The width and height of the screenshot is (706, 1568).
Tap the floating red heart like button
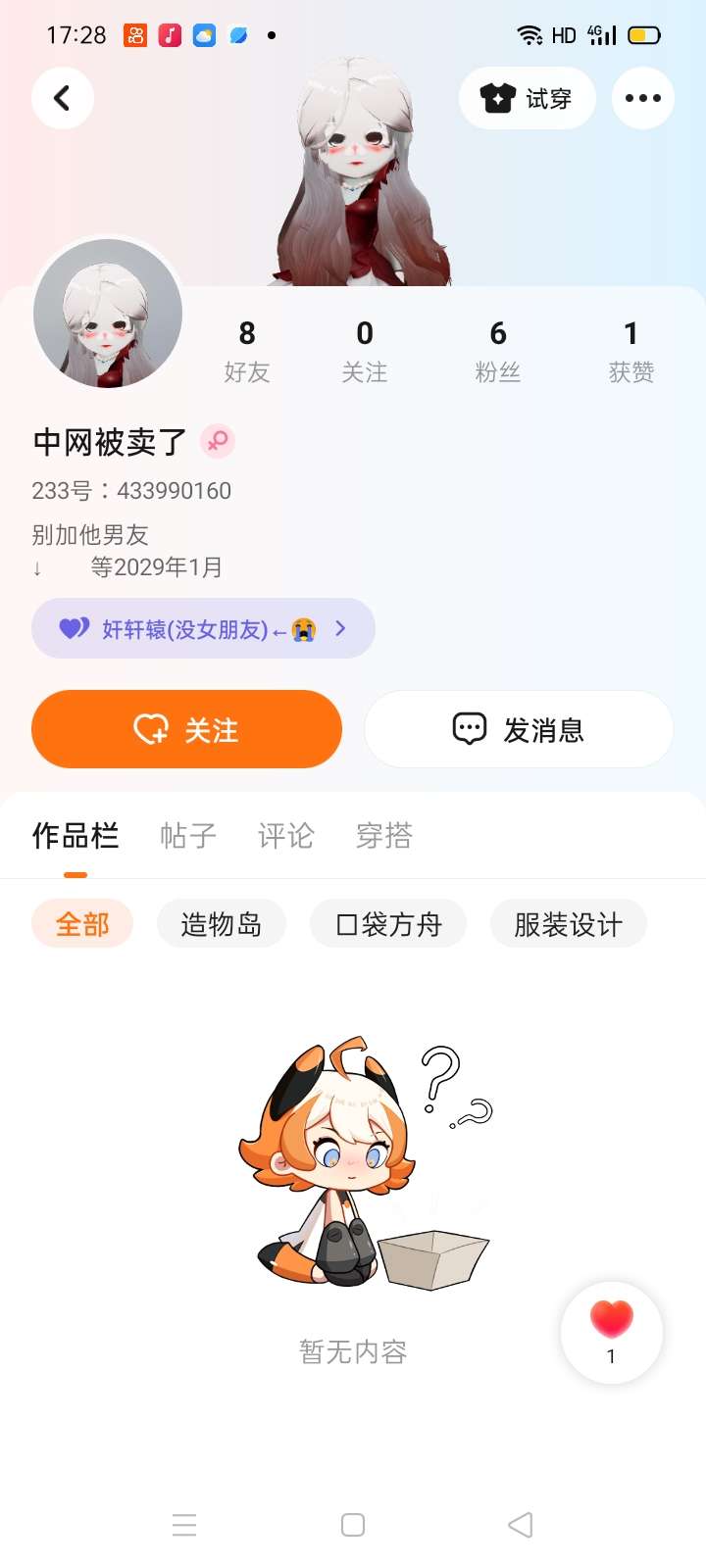[612, 1331]
